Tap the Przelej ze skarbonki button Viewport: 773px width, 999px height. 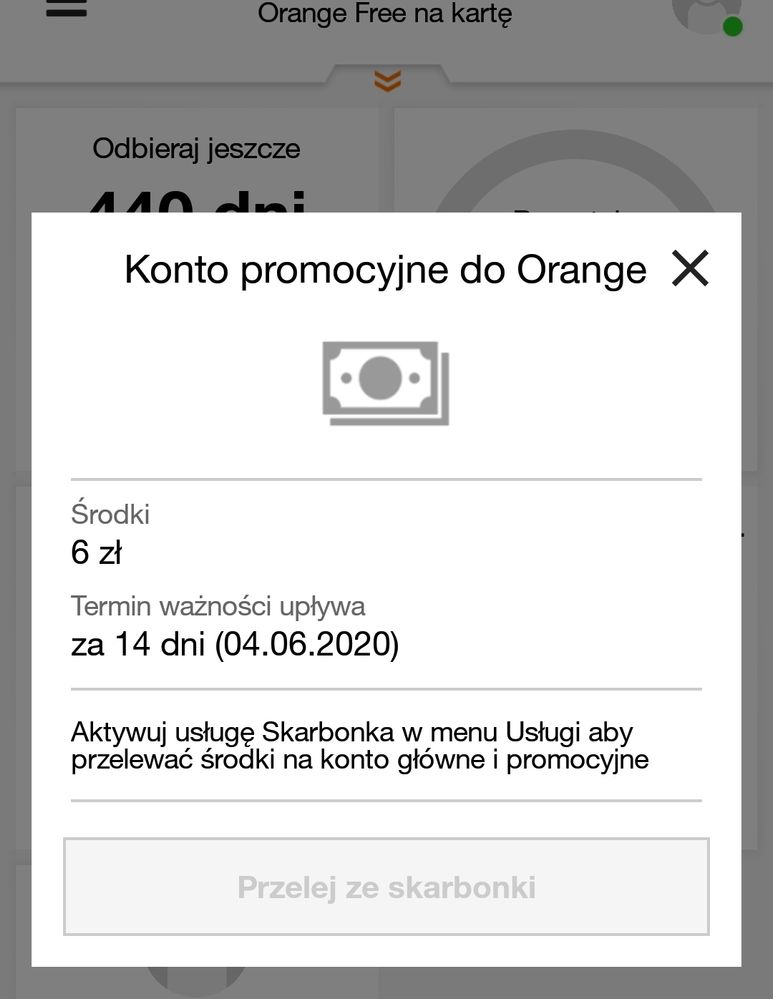(x=386, y=887)
